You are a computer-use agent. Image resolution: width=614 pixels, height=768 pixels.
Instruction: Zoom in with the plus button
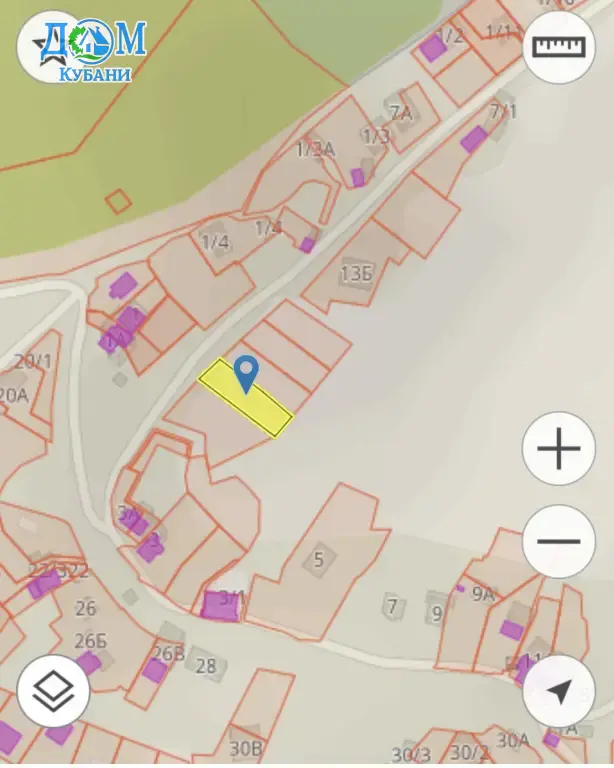[x=559, y=448]
